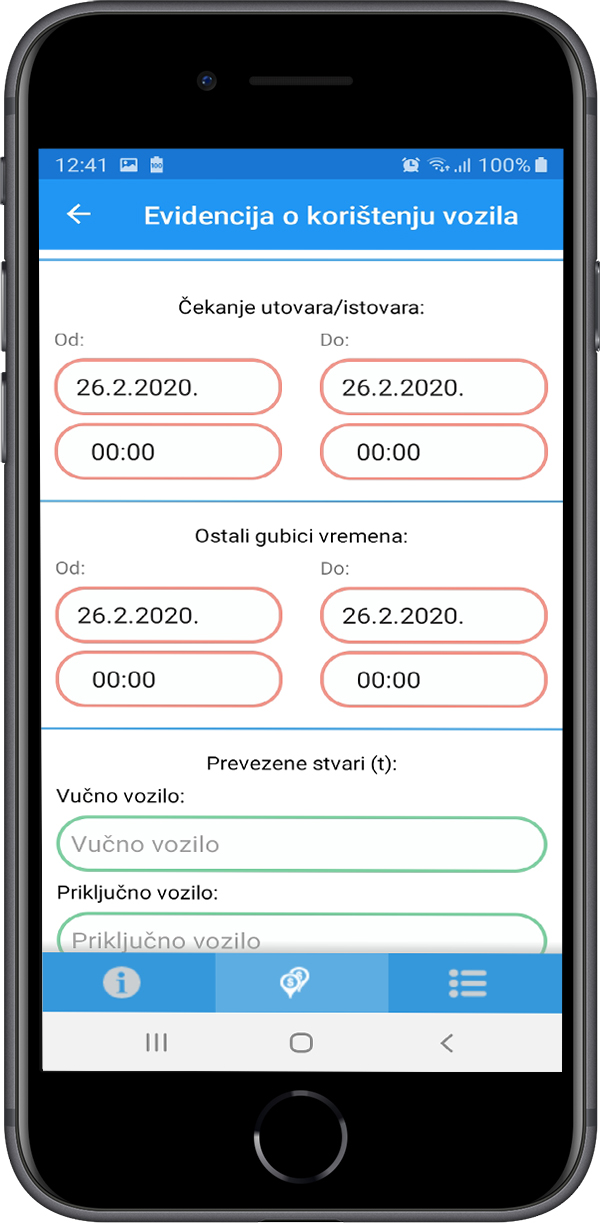The width and height of the screenshot is (600, 1223).
Task: Focus the Priključno vozilo input field
Action: (302, 934)
